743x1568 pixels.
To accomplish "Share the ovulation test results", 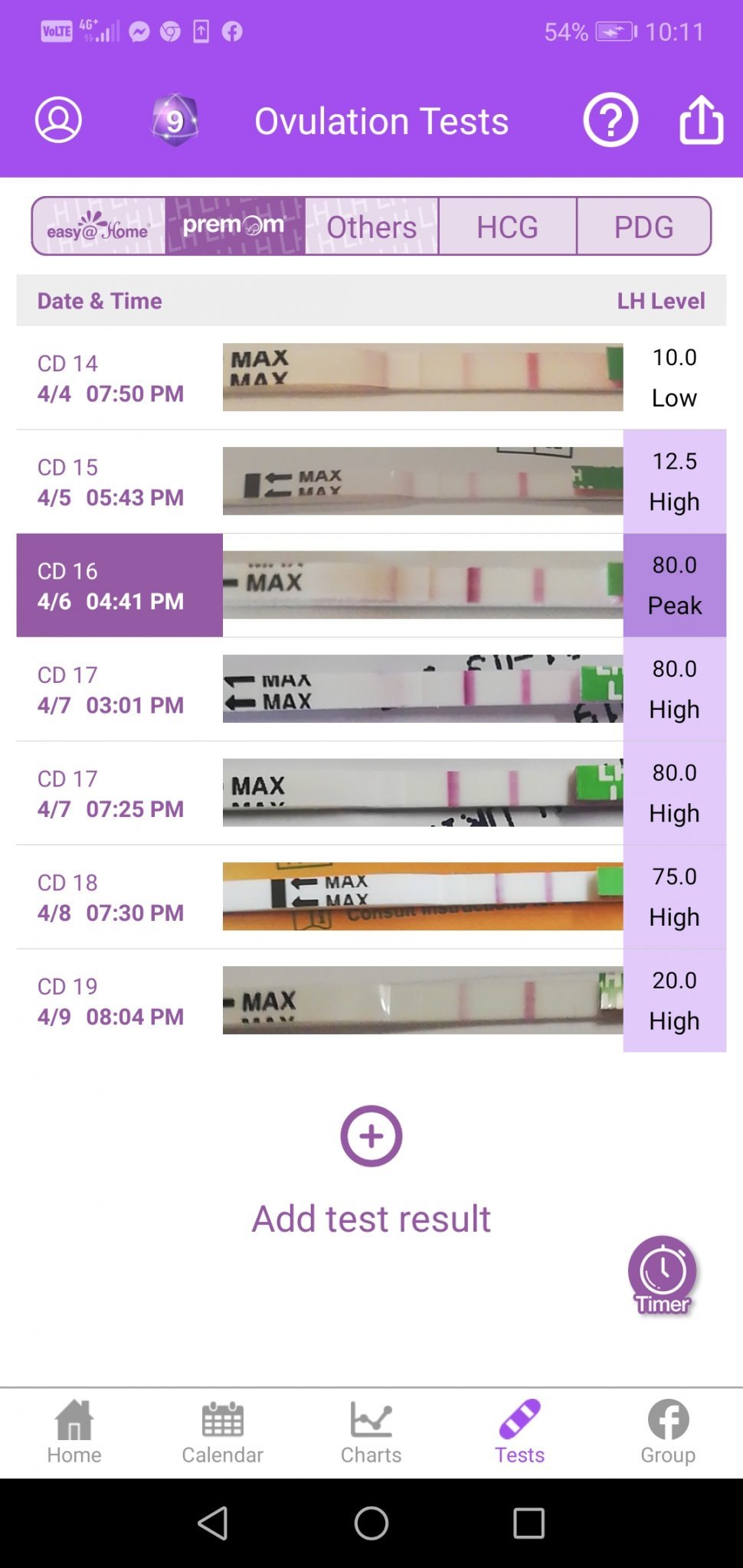I will 701,120.
